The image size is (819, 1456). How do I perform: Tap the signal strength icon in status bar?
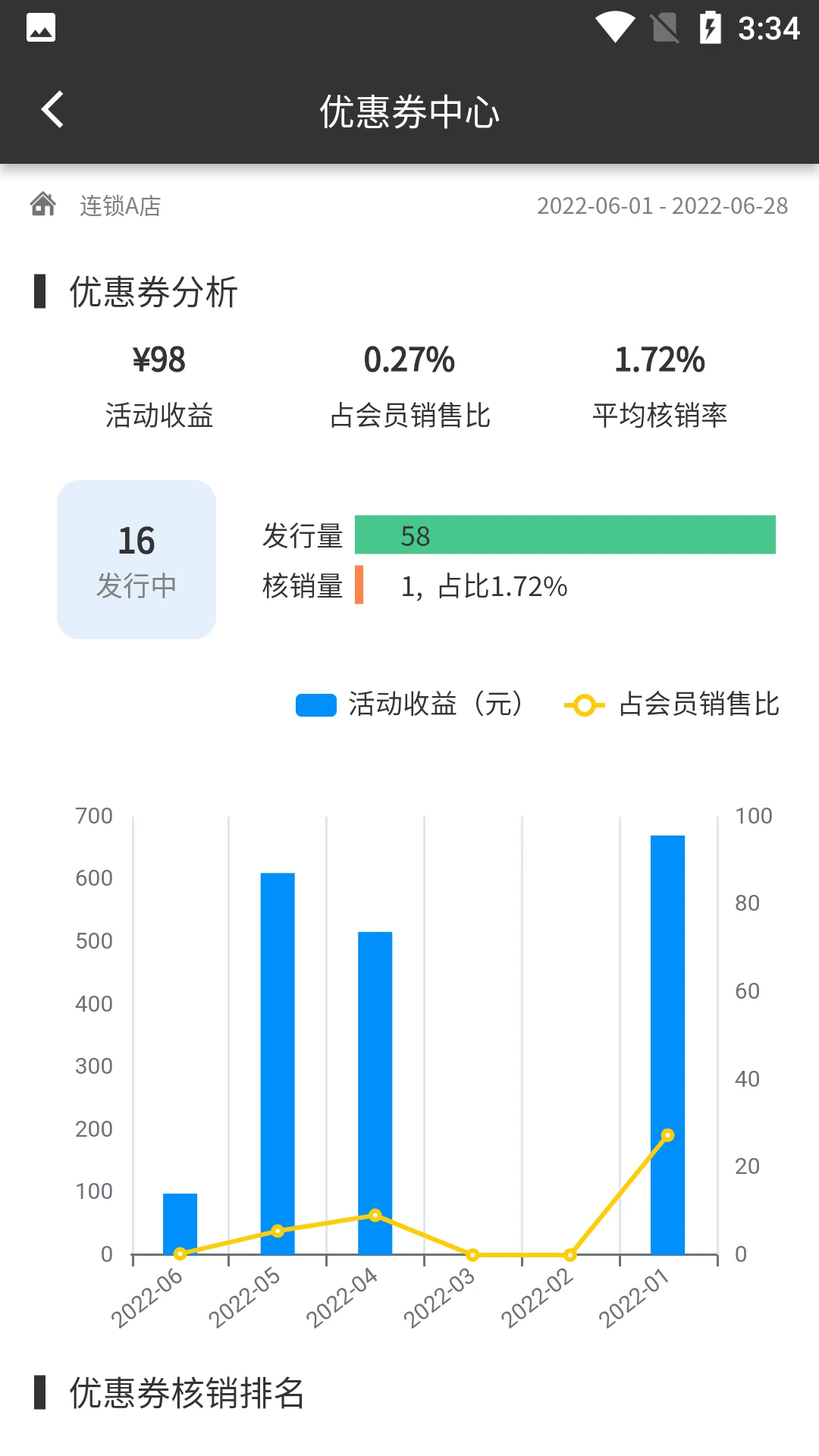(662, 27)
